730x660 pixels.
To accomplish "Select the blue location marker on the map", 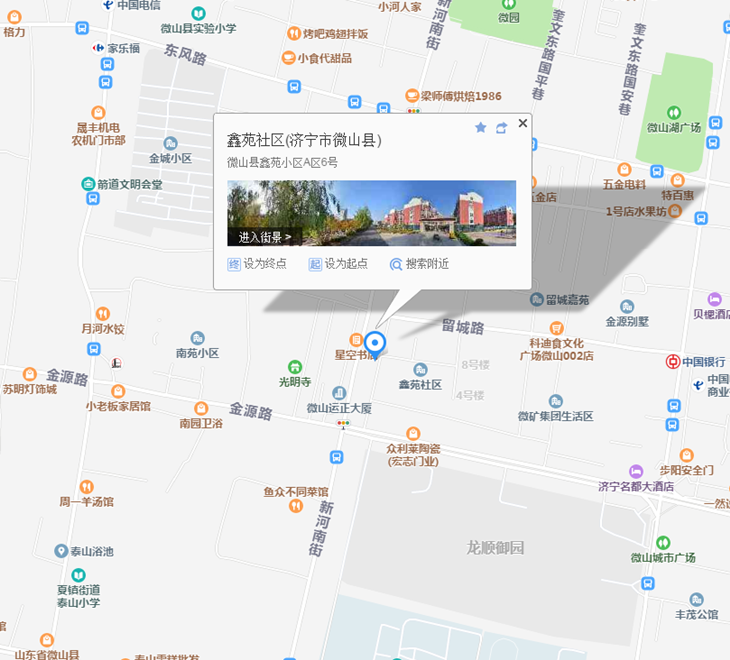I will tap(375, 344).
